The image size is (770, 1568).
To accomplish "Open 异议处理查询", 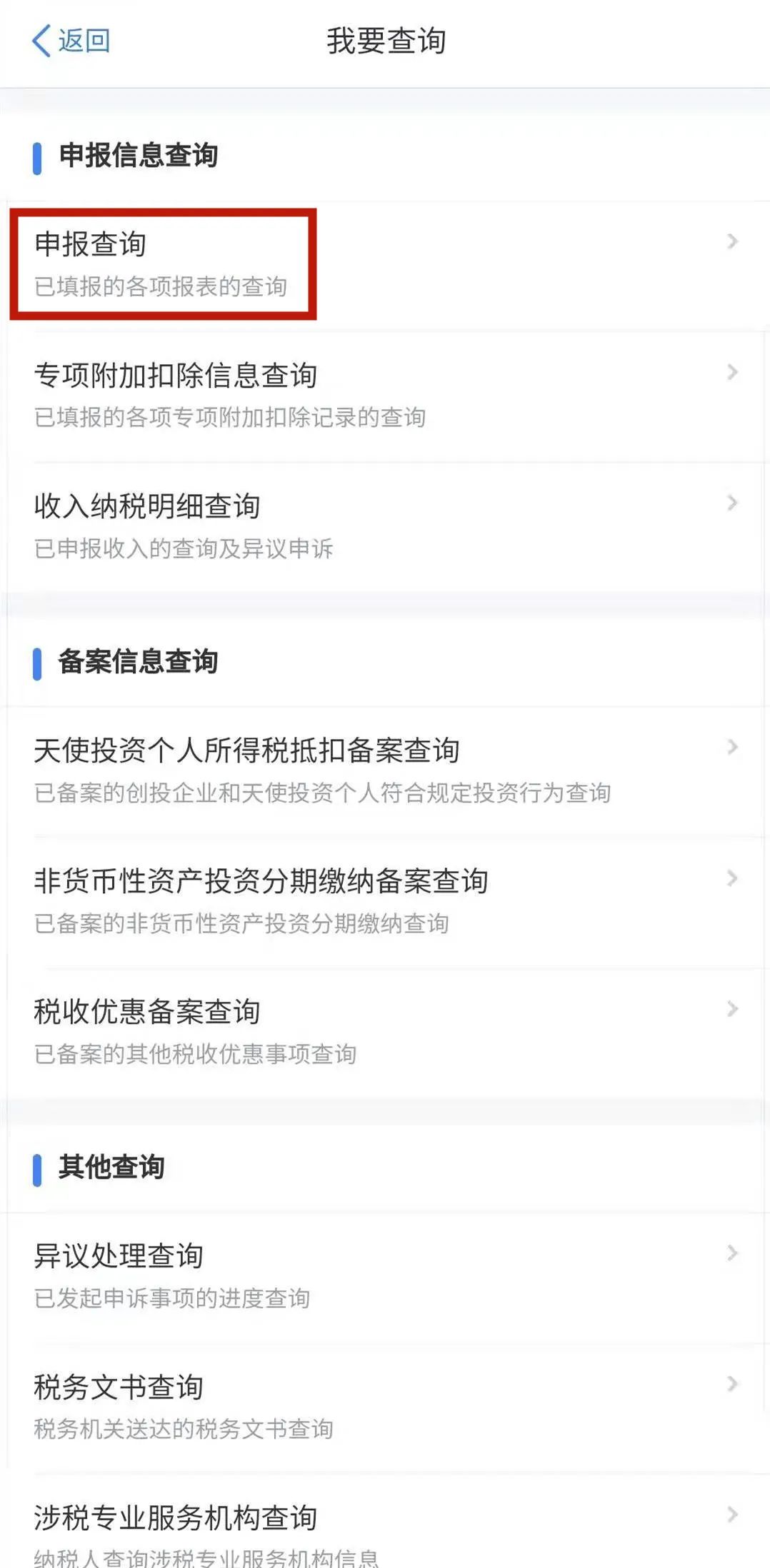I will point(385,1277).
